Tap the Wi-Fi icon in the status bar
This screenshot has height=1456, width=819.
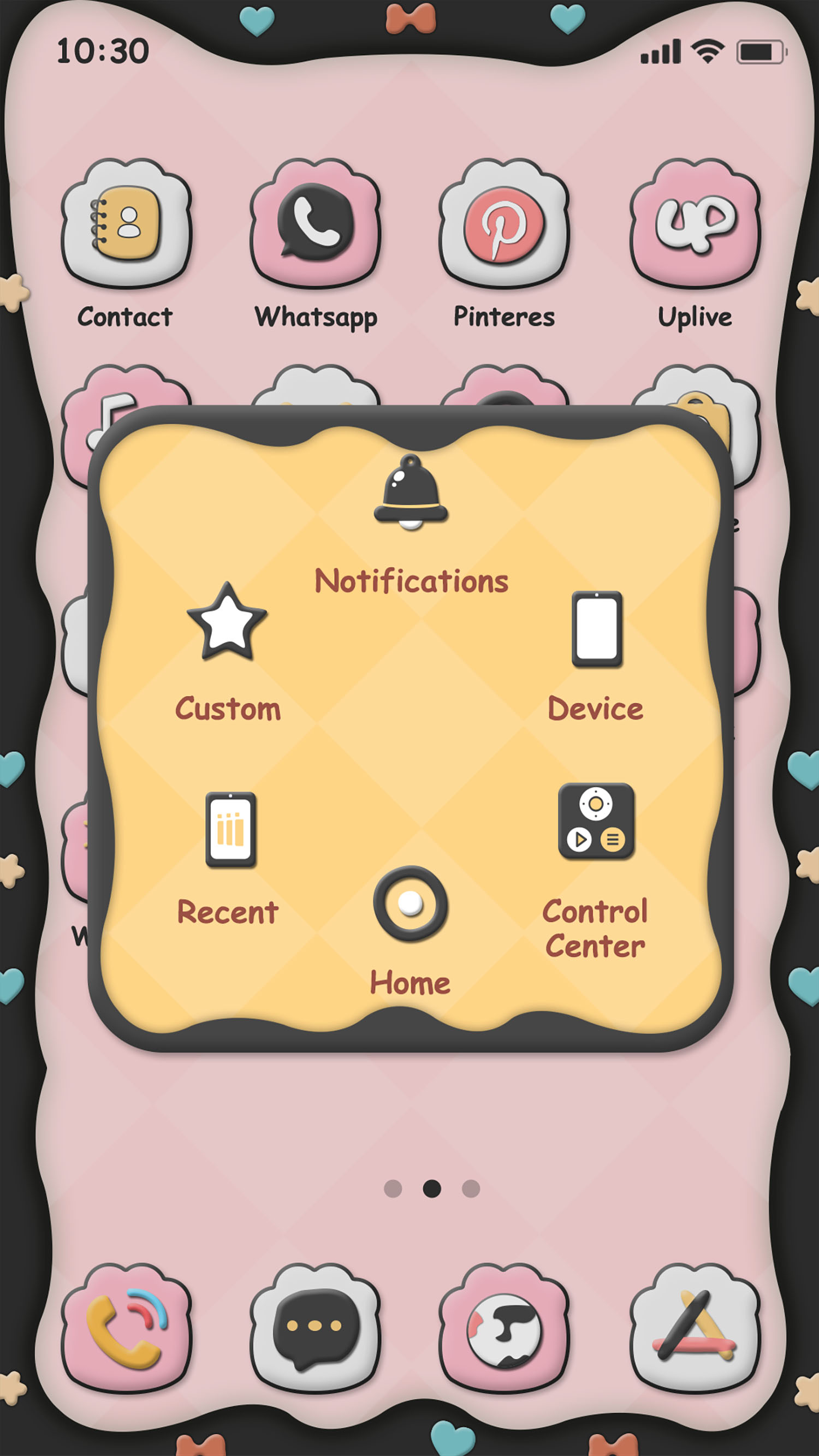tap(708, 50)
